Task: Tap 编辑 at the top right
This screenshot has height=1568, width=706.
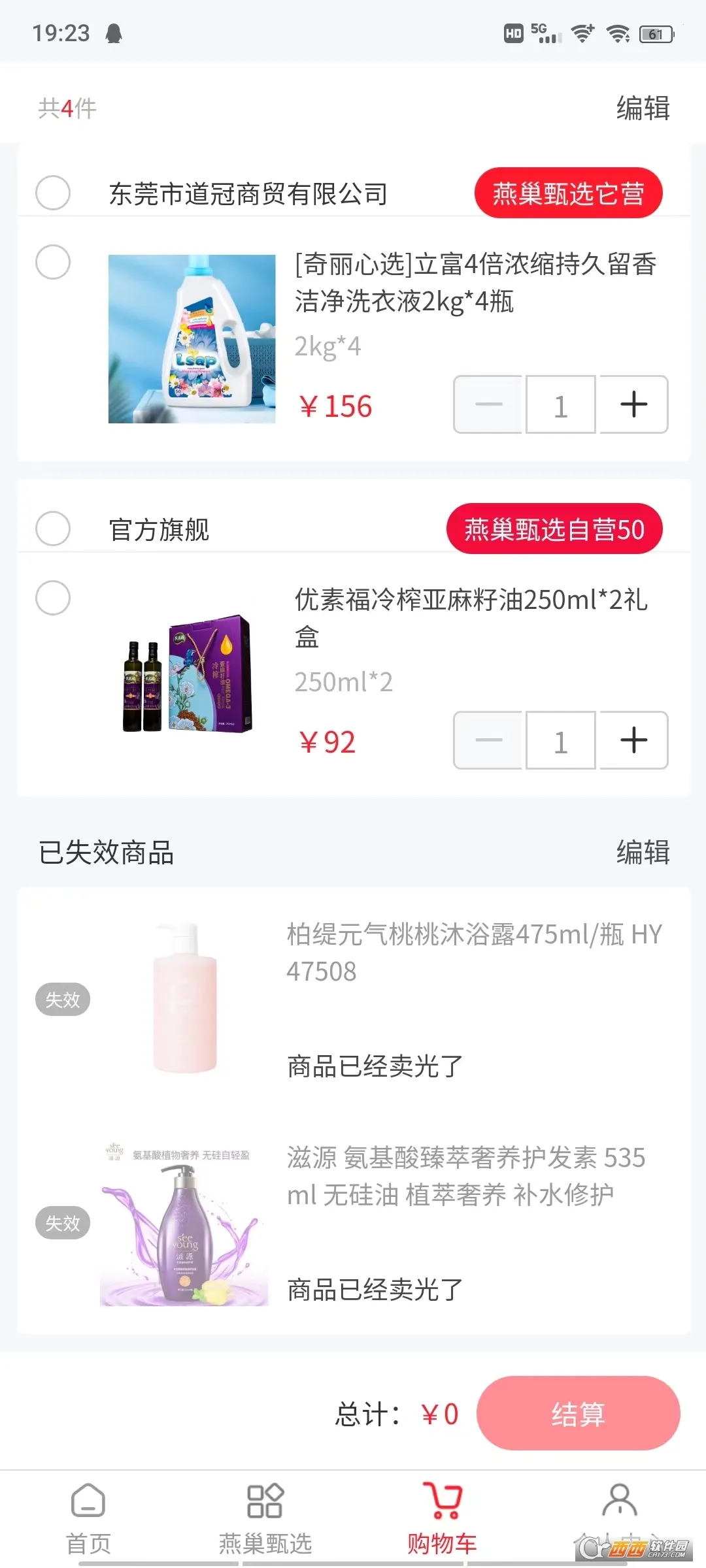Action: pos(641,109)
